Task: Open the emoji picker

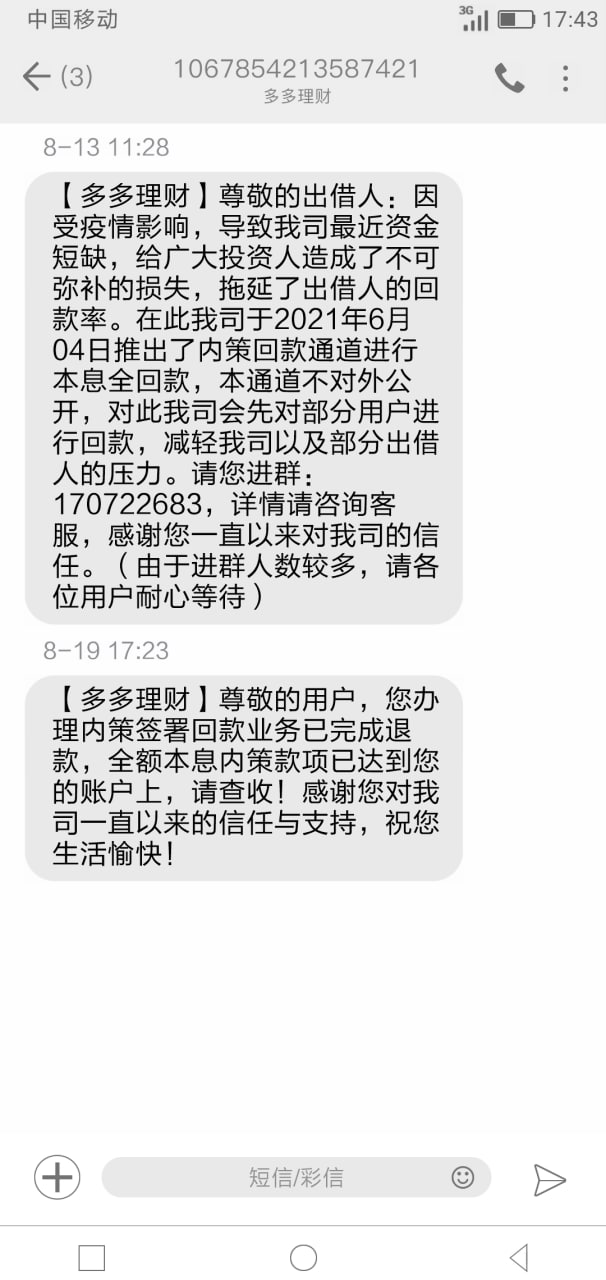Action: pyautogui.click(x=462, y=1177)
